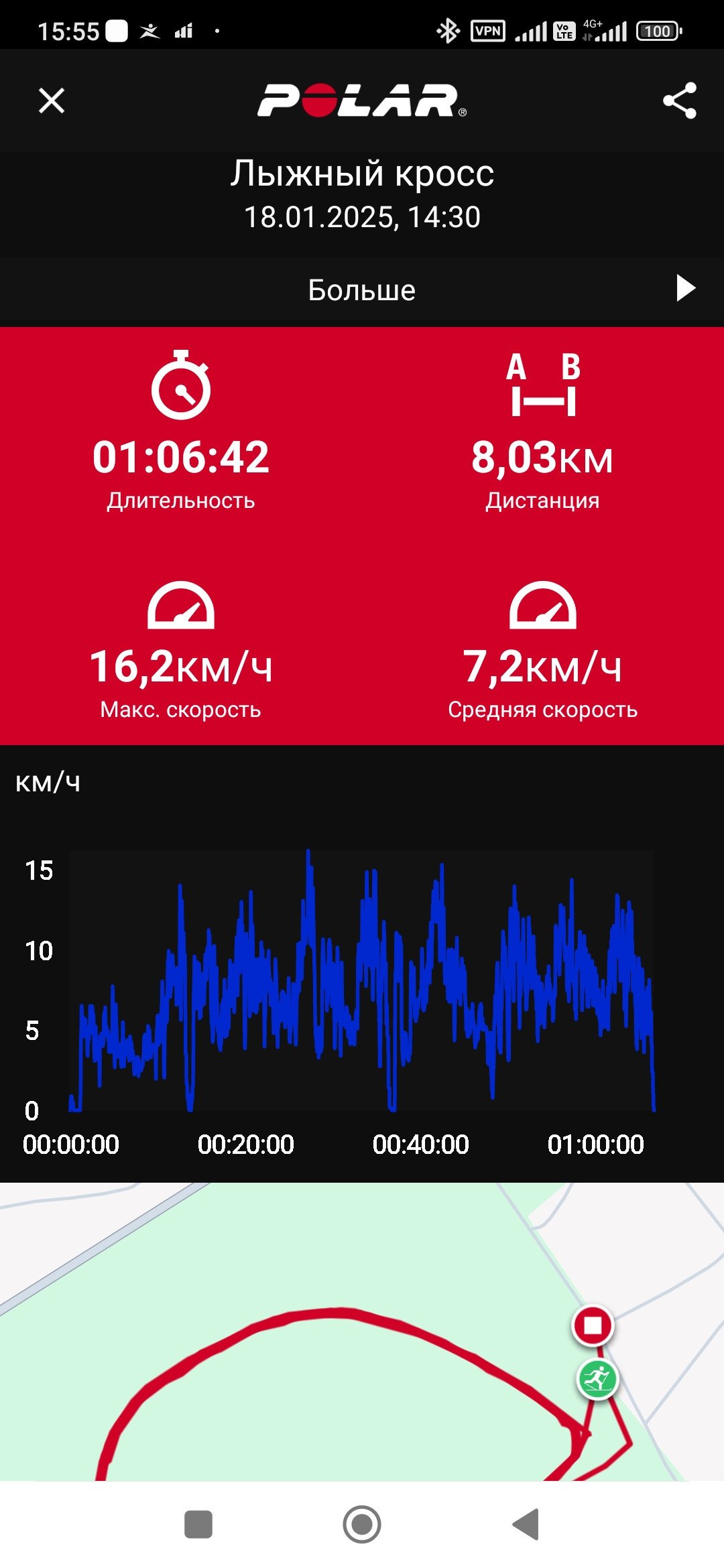The width and height of the screenshot is (724, 1568).
Task: Share this ski workout
Action: pos(680,101)
